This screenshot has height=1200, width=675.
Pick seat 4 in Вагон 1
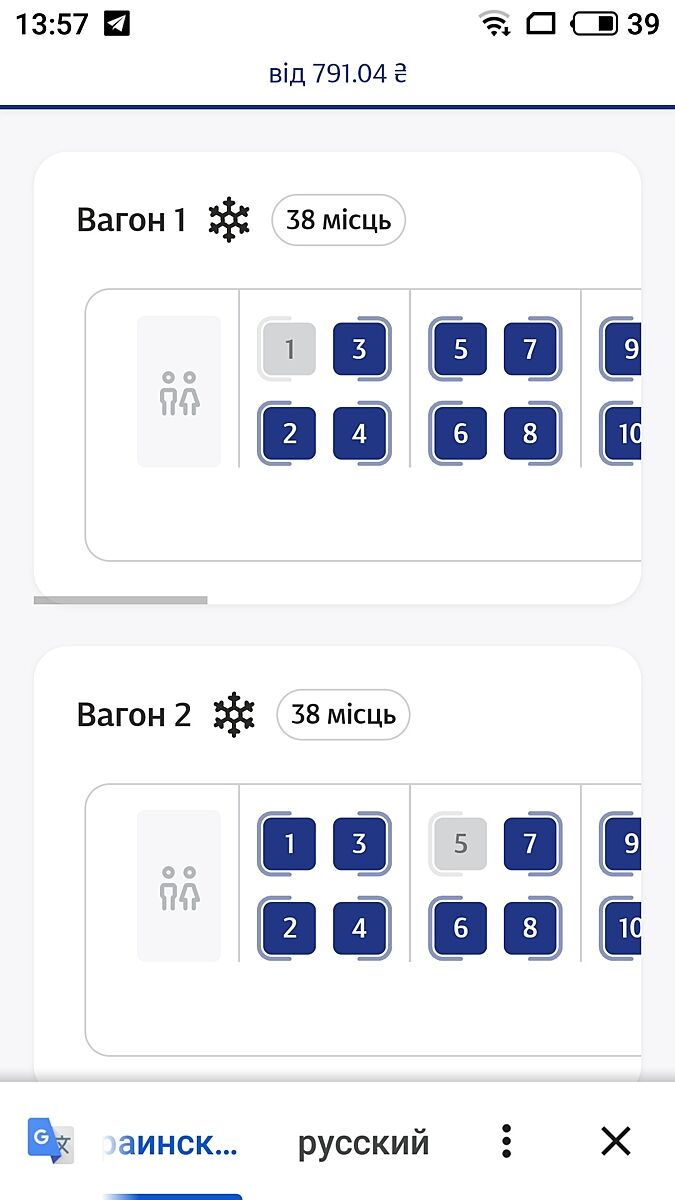[x=360, y=433]
